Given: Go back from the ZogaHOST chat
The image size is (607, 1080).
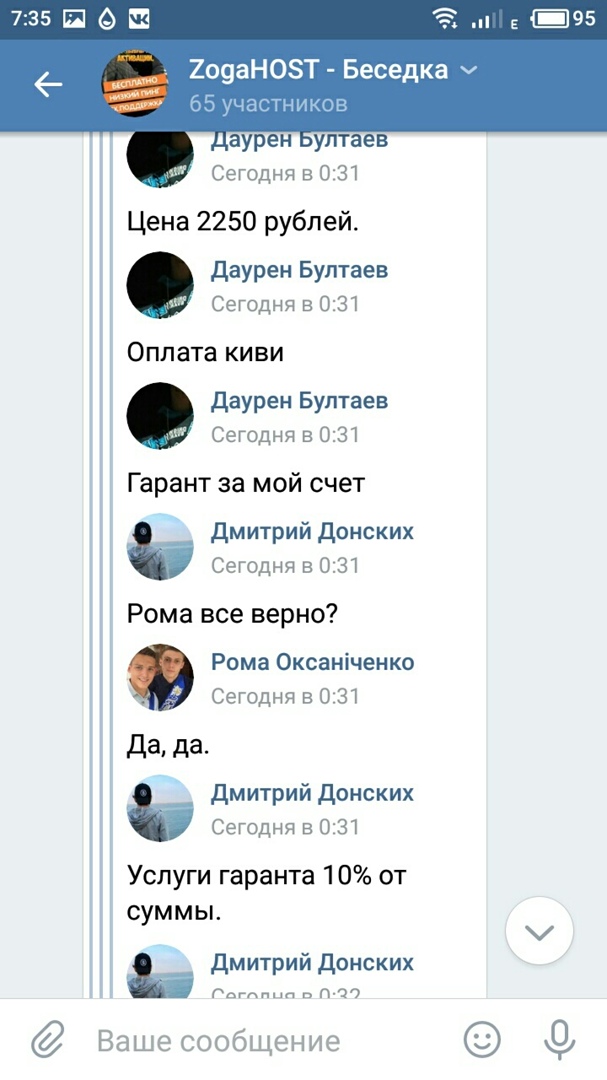Looking at the screenshot, I should (x=48, y=85).
